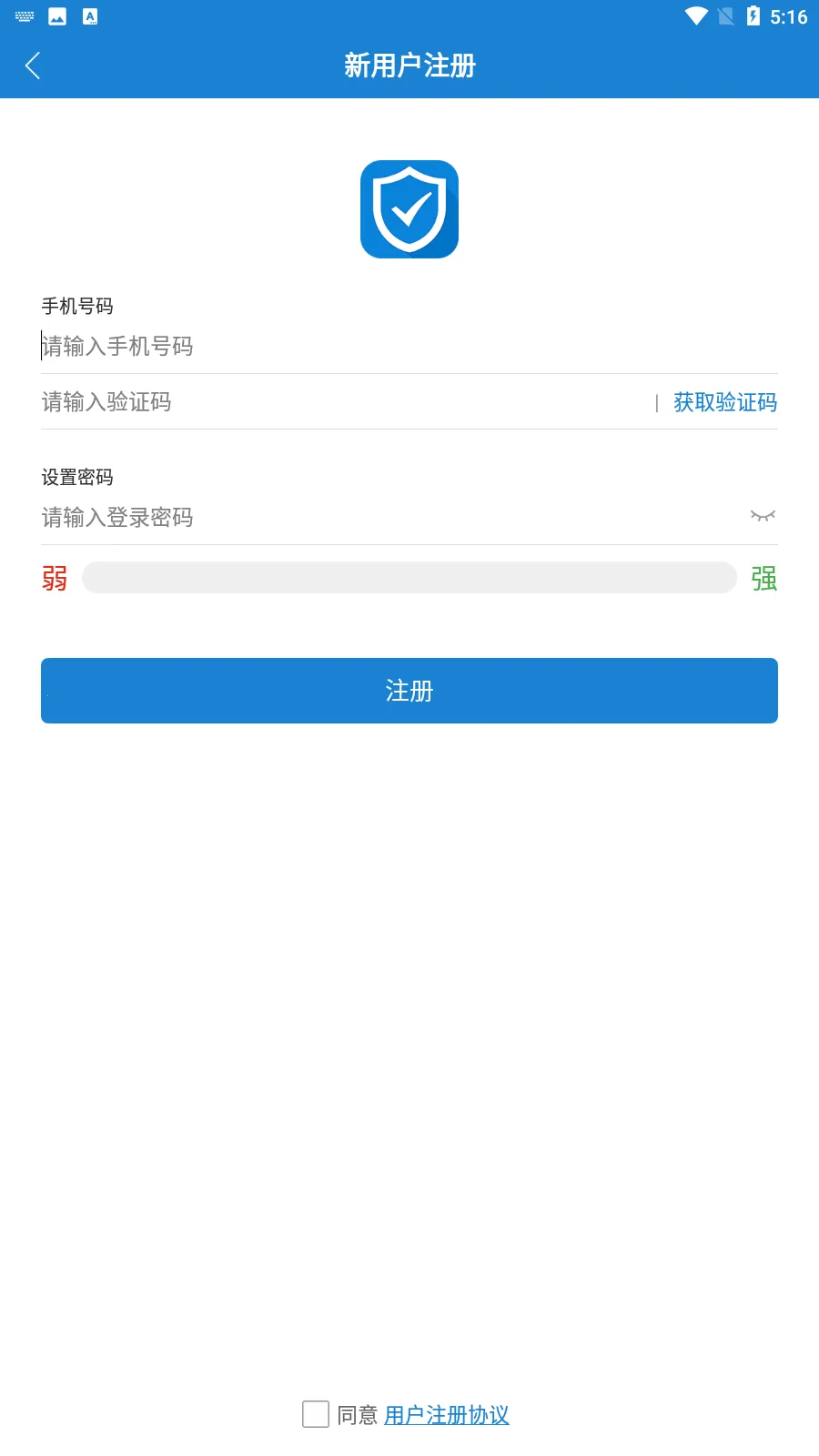This screenshot has height=1456, width=819.
Task: Click the back arrow to leave registration
Action: [33, 66]
